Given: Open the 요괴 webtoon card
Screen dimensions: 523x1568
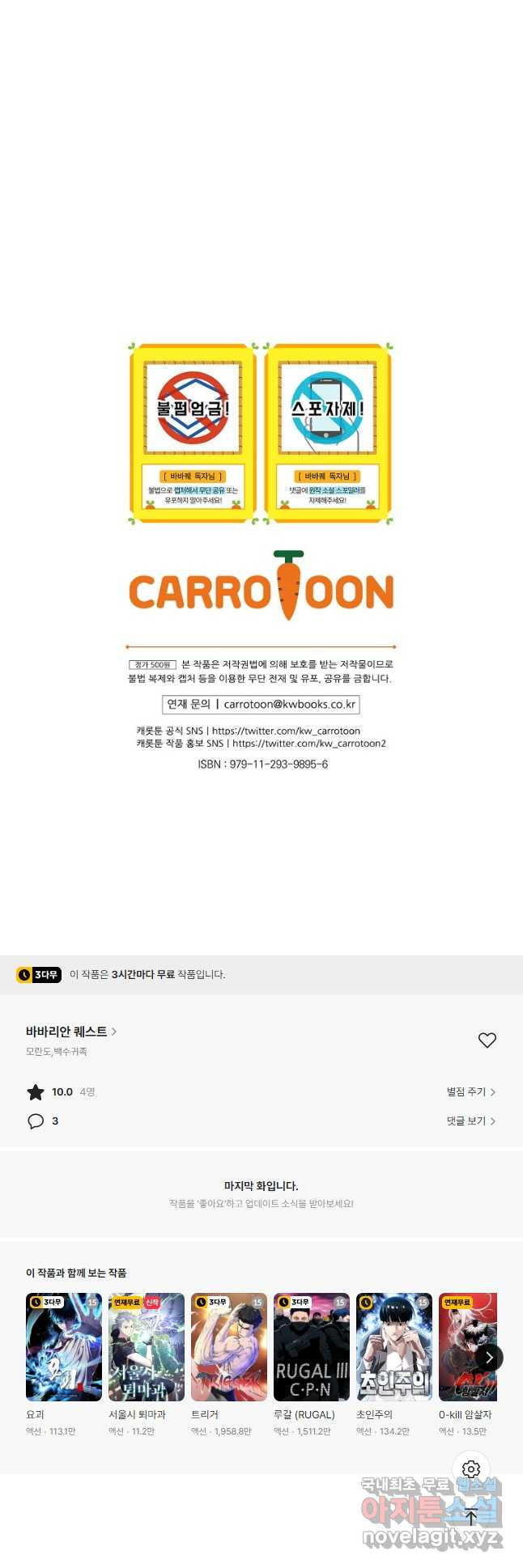Looking at the screenshot, I should [x=64, y=1347].
